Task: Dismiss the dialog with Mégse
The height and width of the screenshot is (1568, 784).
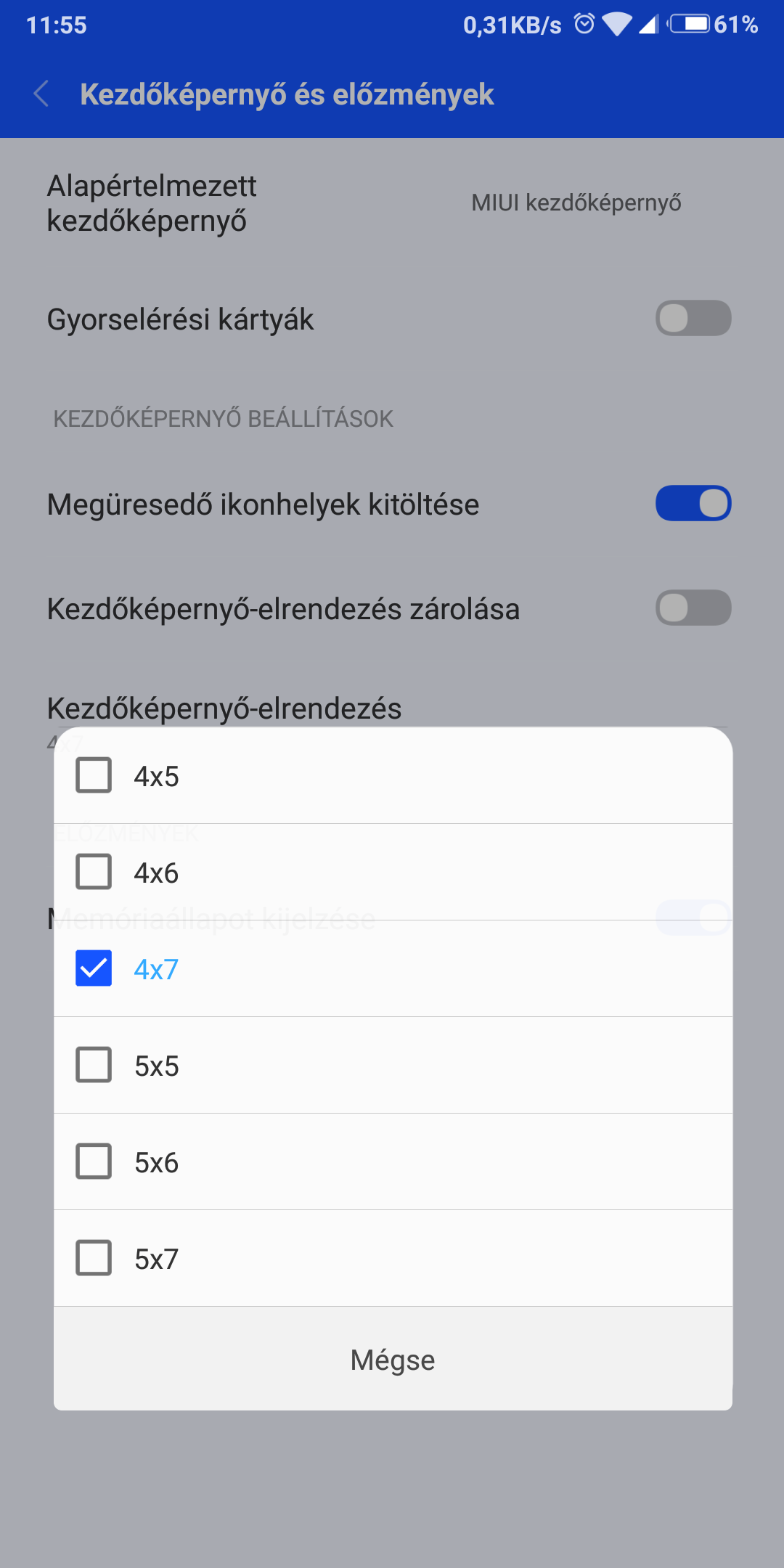Action: coord(393,1359)
